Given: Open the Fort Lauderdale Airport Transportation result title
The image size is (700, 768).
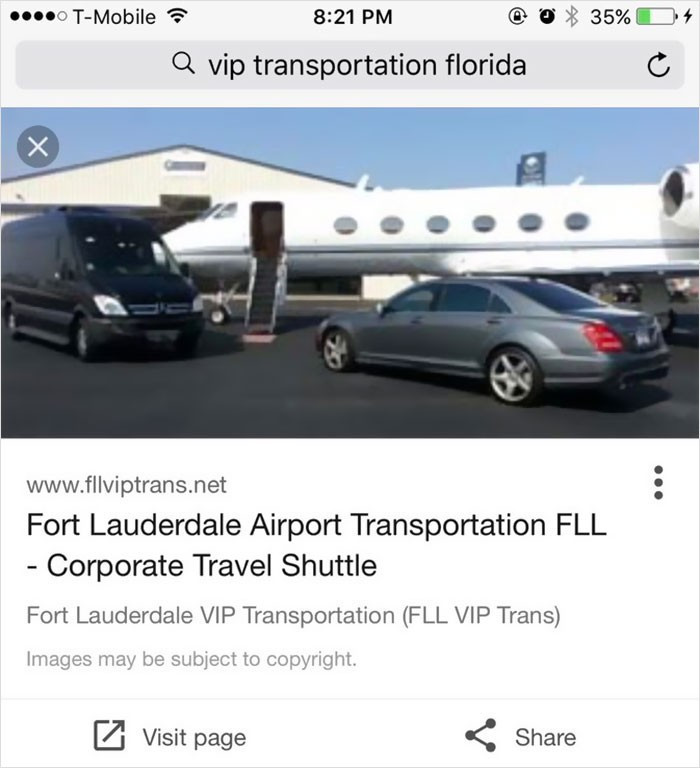Looking at the screenshot, I should point(316,545).
